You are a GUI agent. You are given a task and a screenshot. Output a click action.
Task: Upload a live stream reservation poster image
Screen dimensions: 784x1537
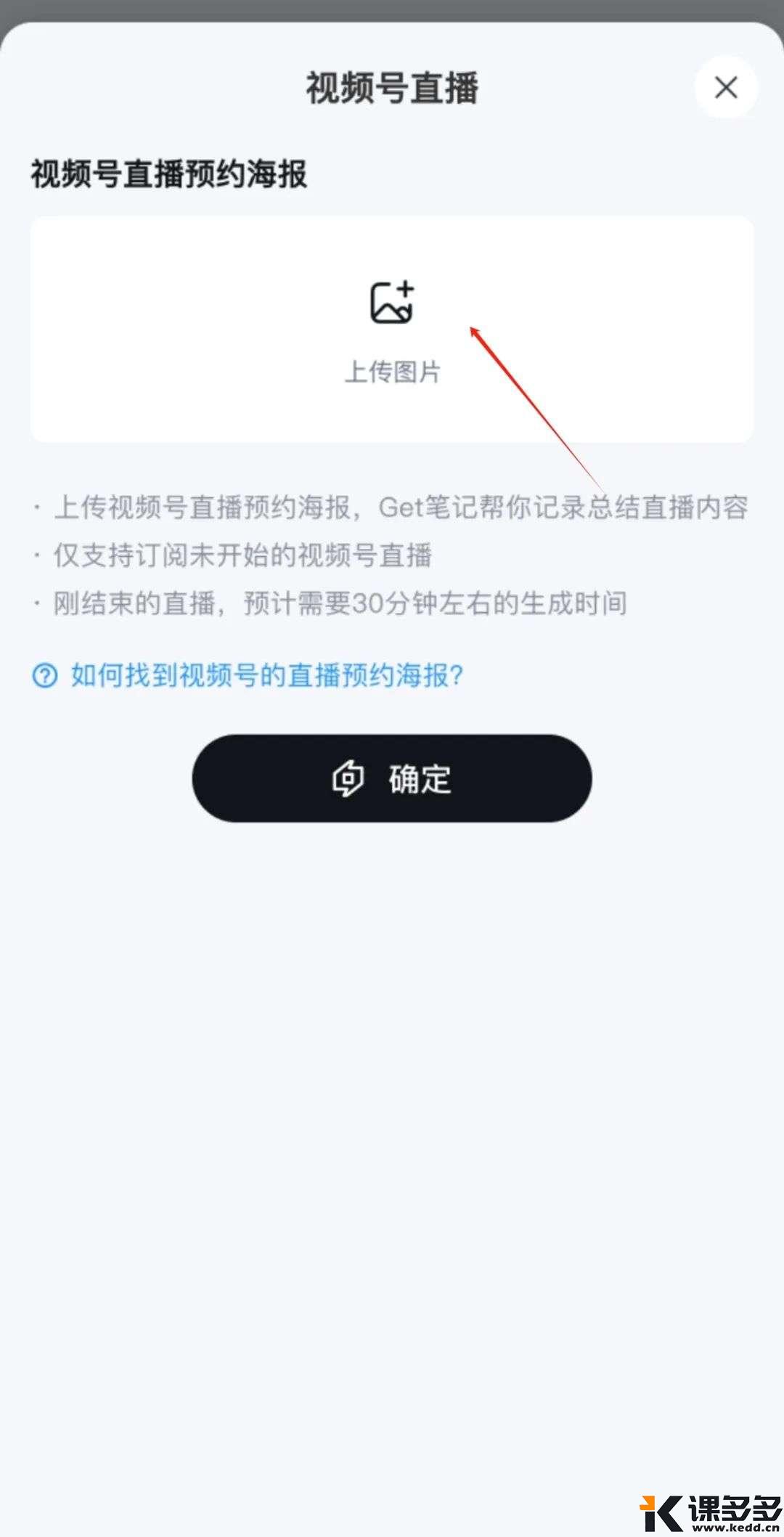392,329
